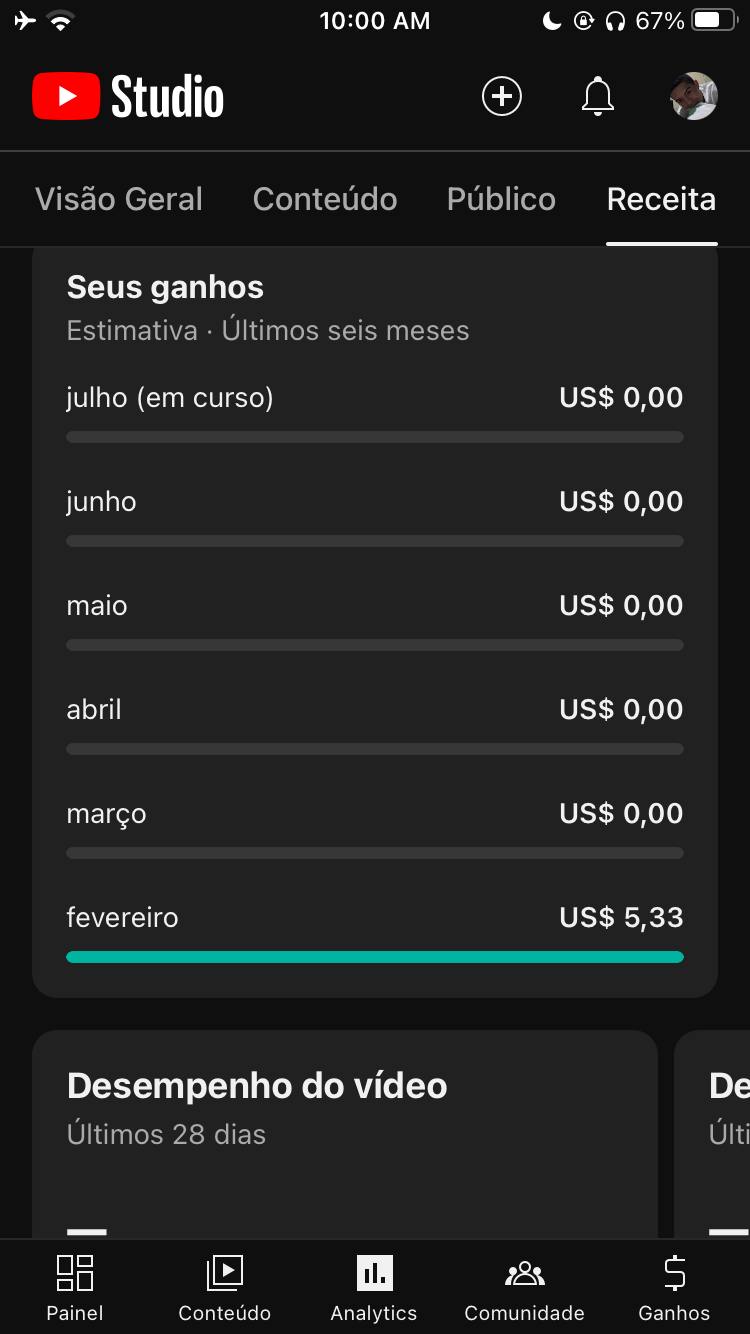Open Analytics in bottom navigation
This screenshot has width=750, height=1334.
pyautogui.click(x=374, y=1288)
